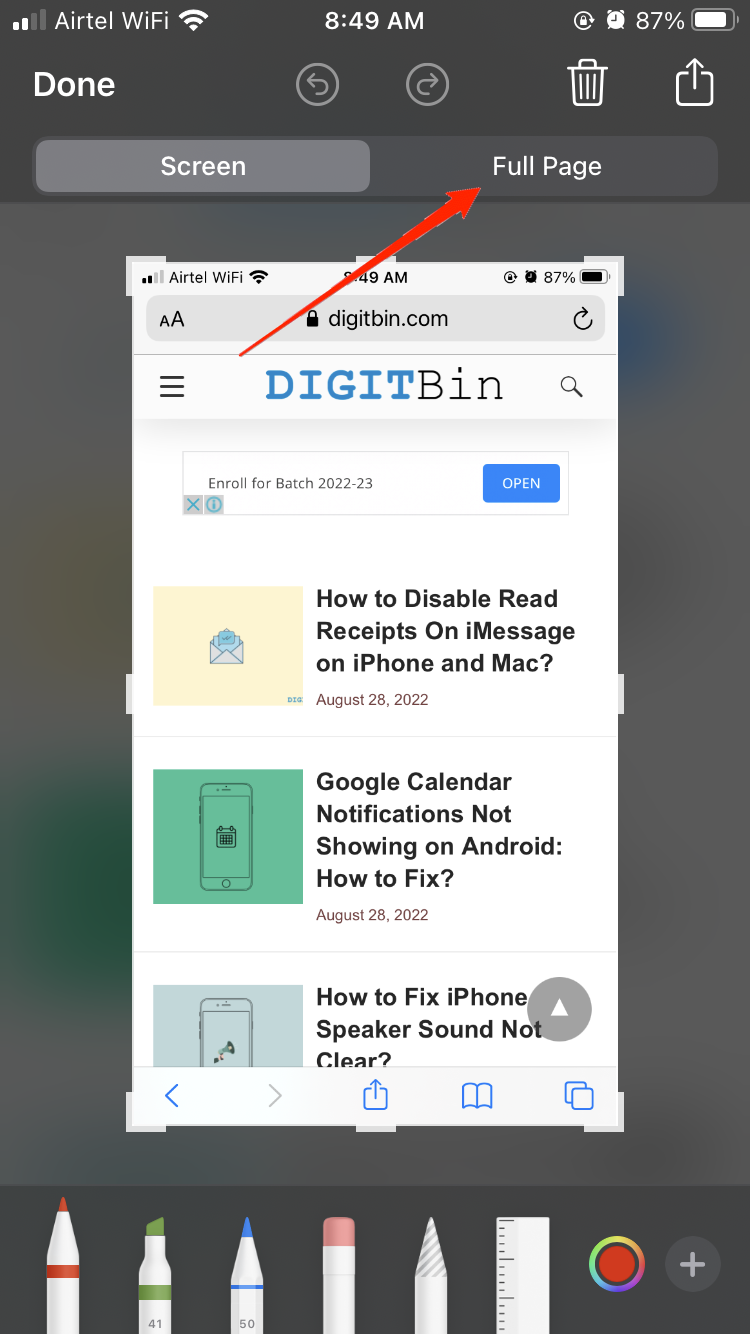This screenshot has height=1334, width=750.
Task: Share the screenshot
Action: 694,83
